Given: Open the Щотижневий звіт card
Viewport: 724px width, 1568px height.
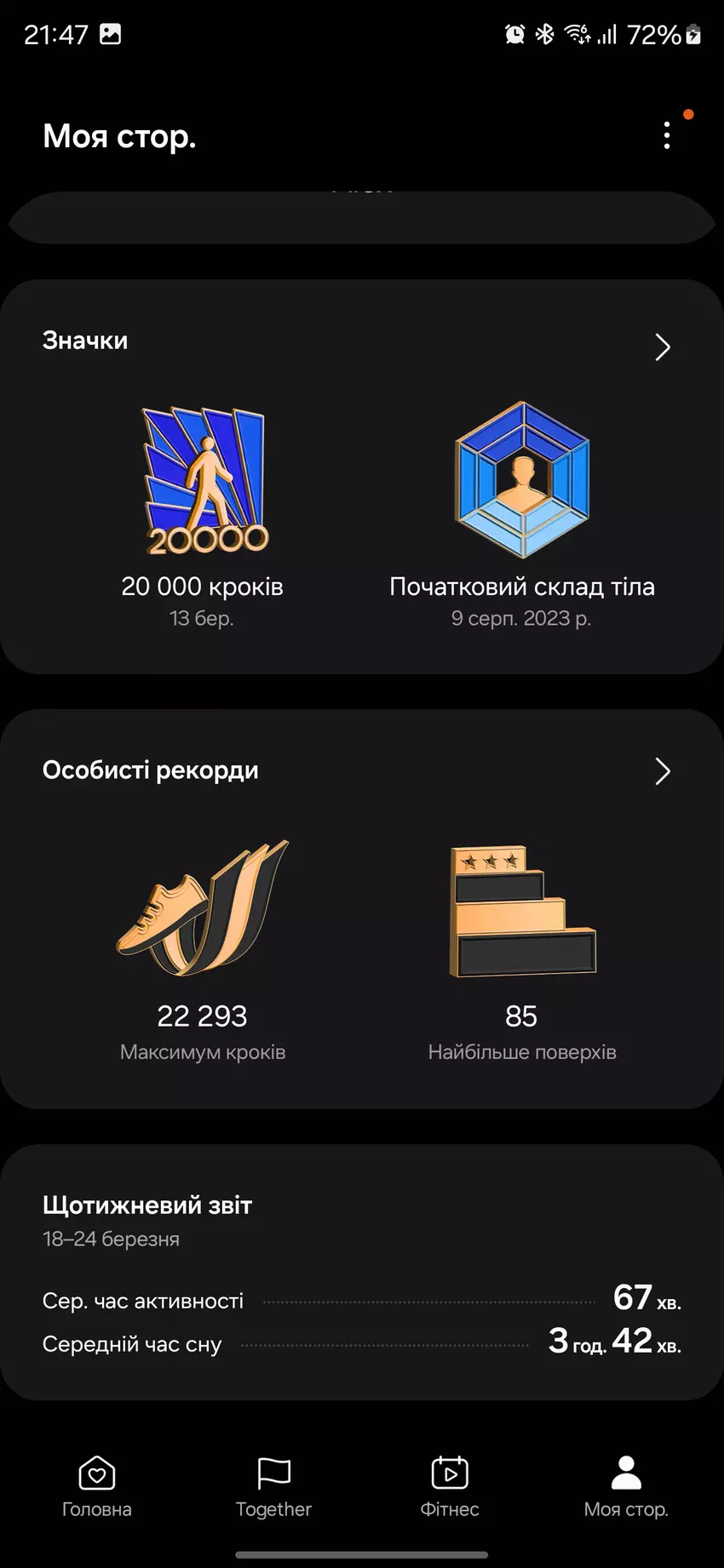Looking at the screenshot, I should click(x=361, y=1273).
